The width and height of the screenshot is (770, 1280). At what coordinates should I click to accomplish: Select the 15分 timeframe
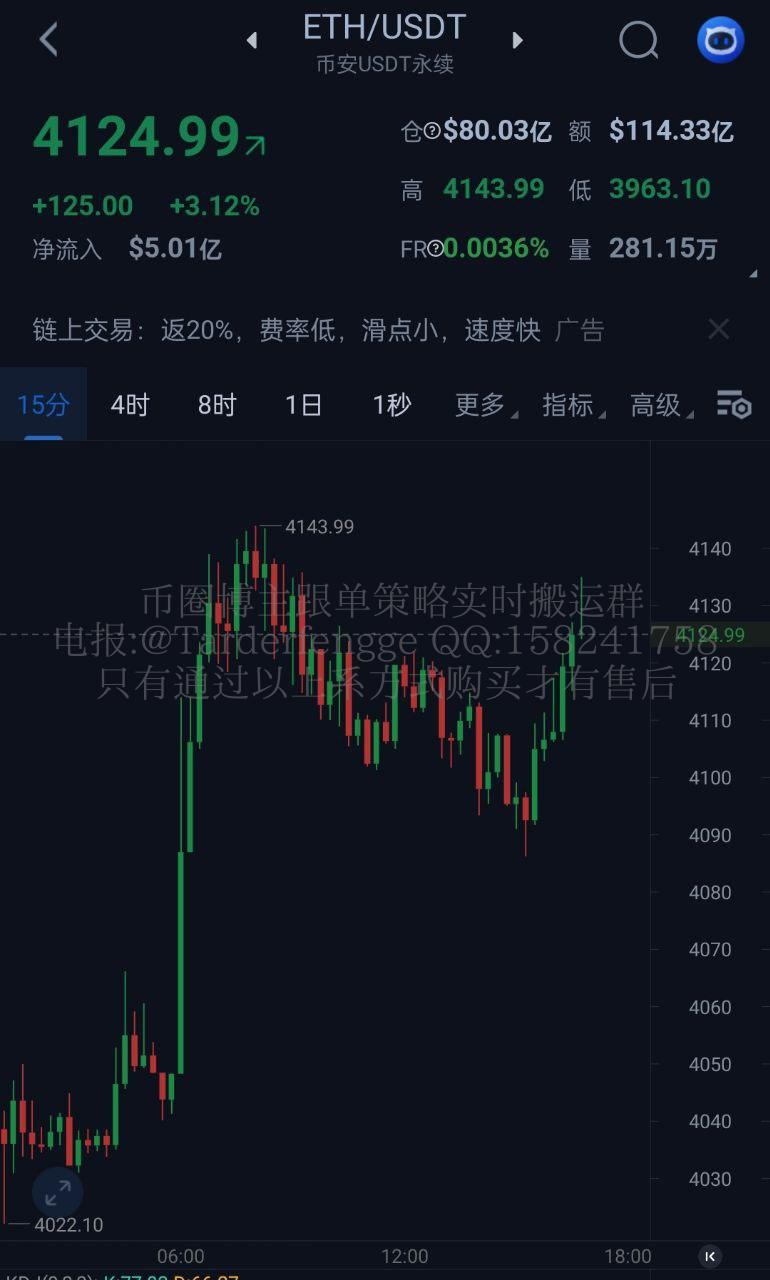(43, 405)
